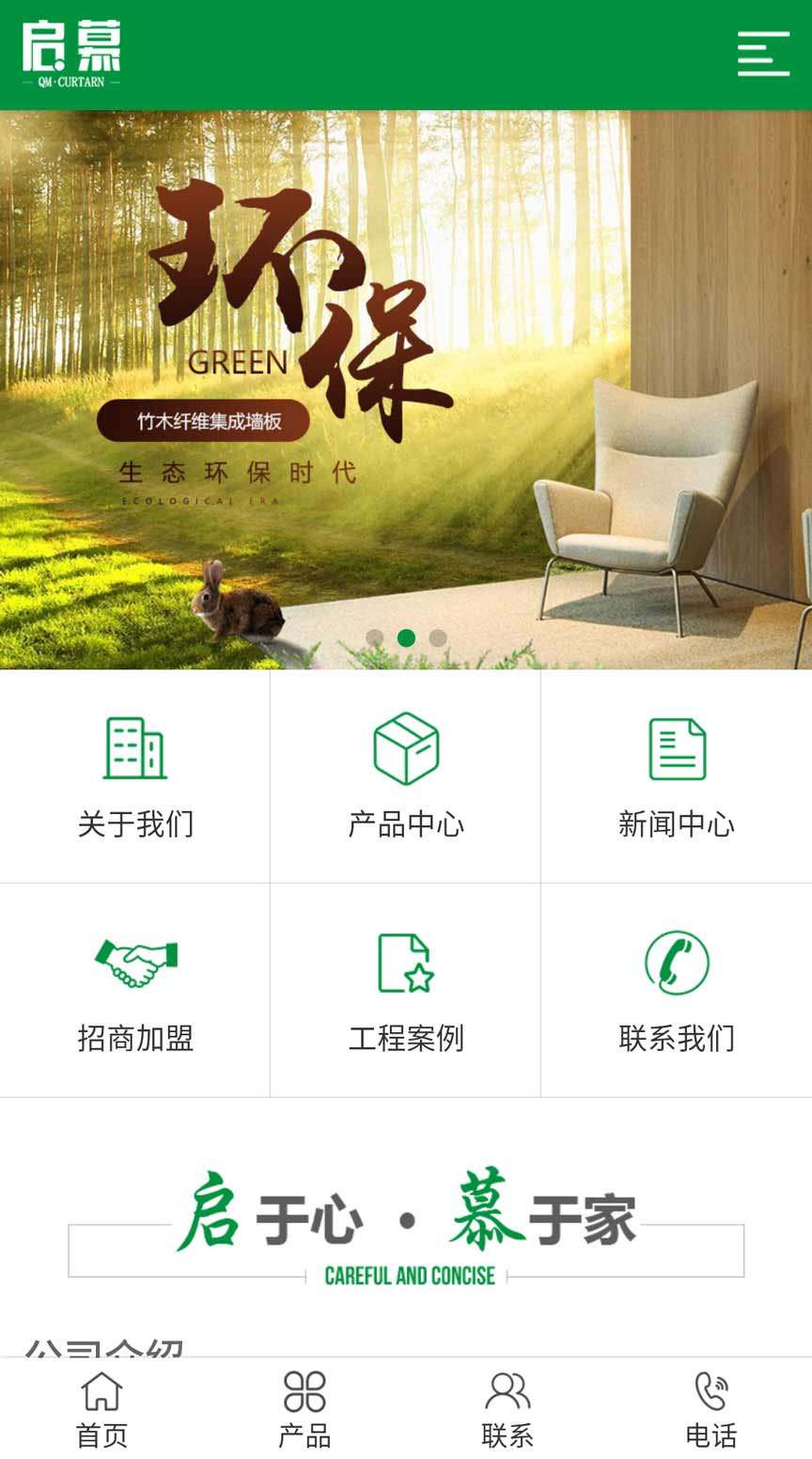
Task: Open 联系我们 contact page
Action: click(x=676, y=990)
